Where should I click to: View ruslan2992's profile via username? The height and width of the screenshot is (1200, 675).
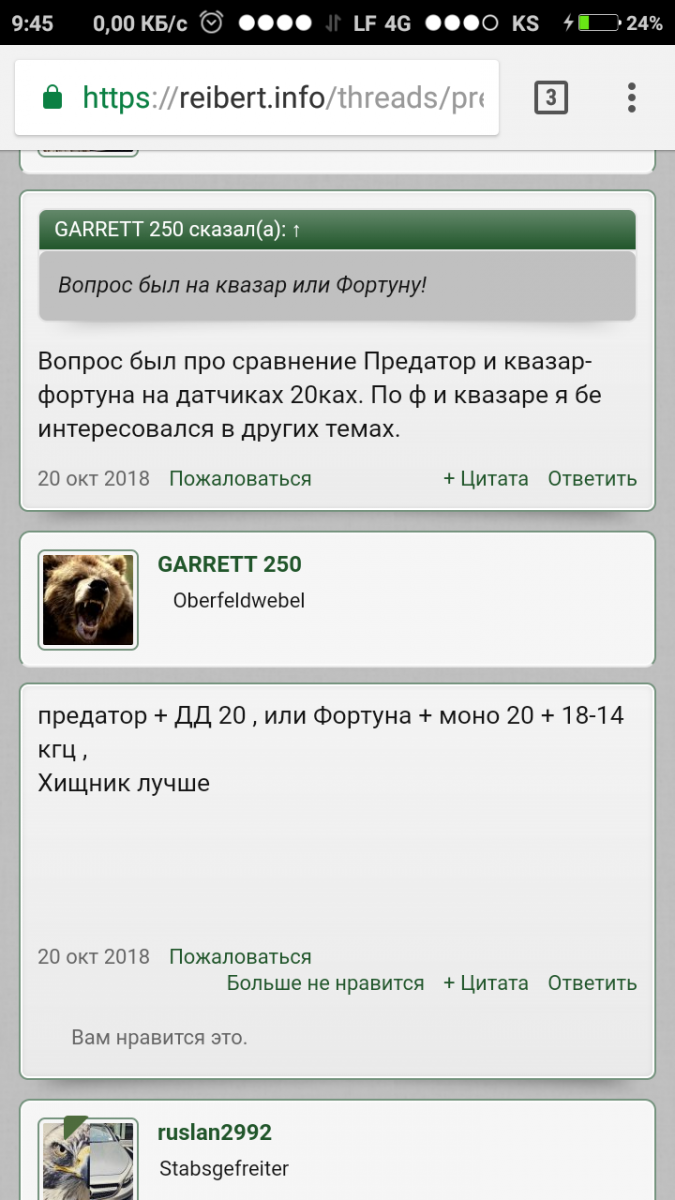tap(214, 1132)
